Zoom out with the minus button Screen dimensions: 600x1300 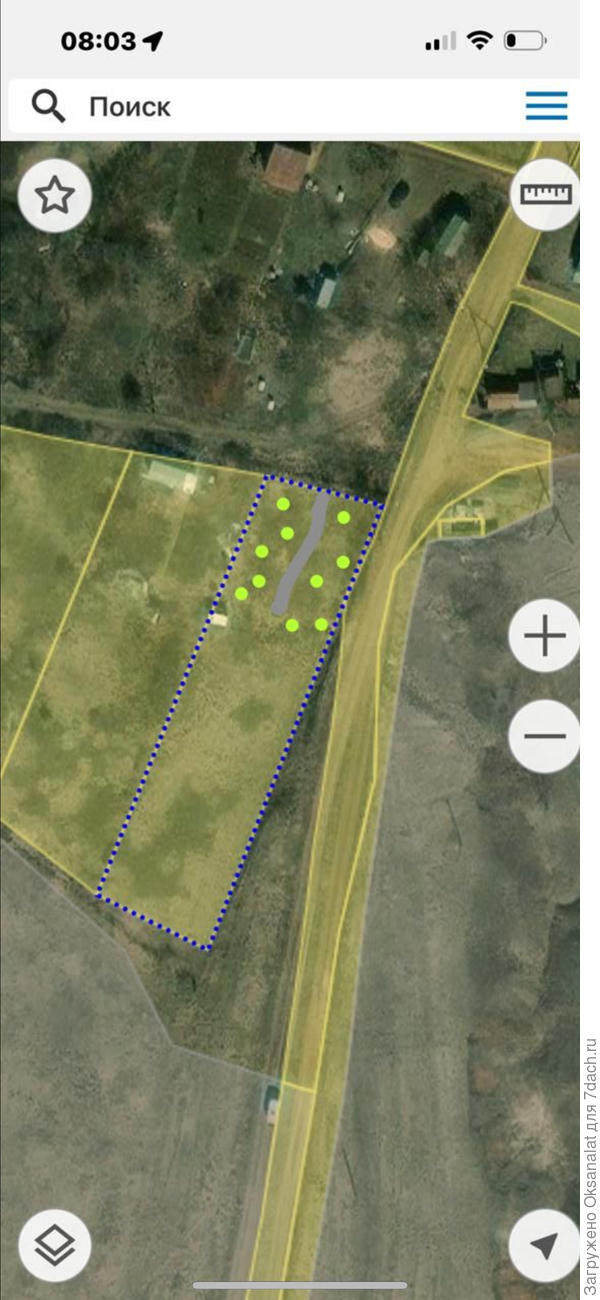point(545,736)
